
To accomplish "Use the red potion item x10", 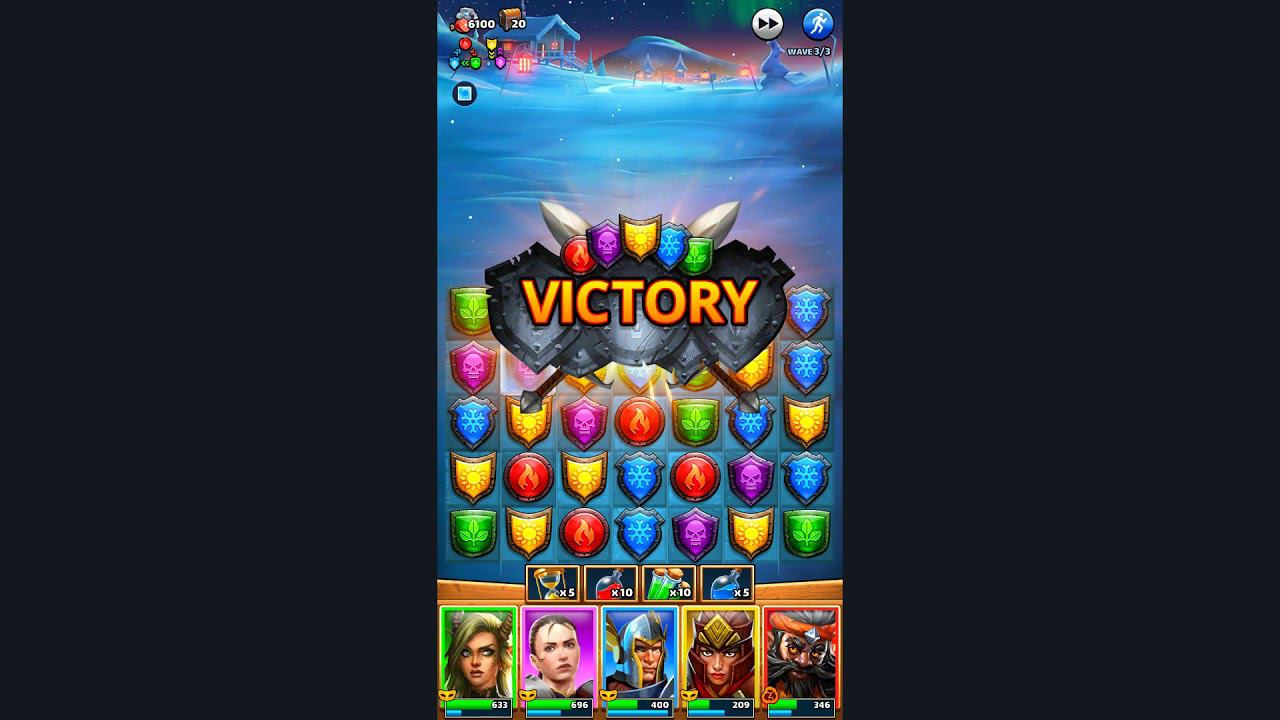I will (x=611, y=583).
